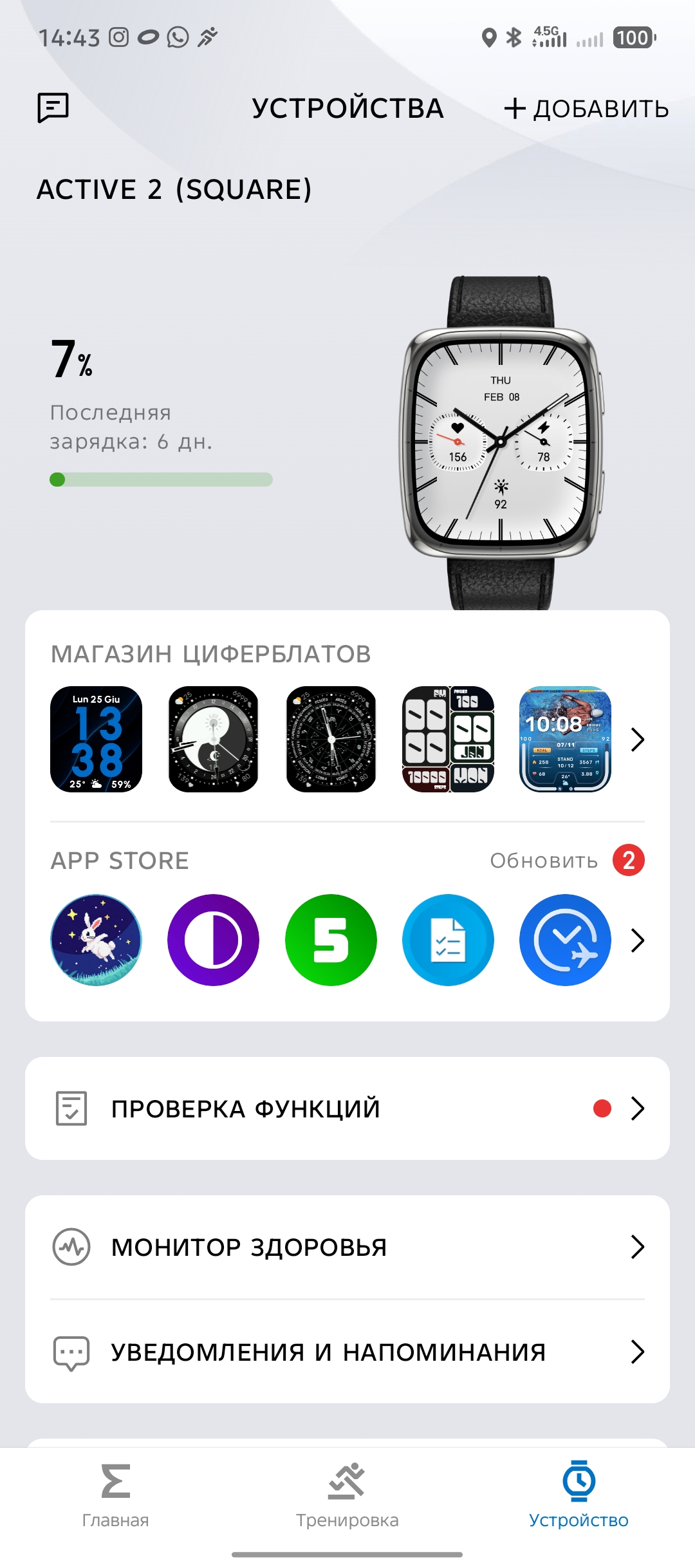Open ПРОВЕРКА ФУНКЦИЙ row
Screen dimensions: 695x1568
click(x=347, y=1108)
